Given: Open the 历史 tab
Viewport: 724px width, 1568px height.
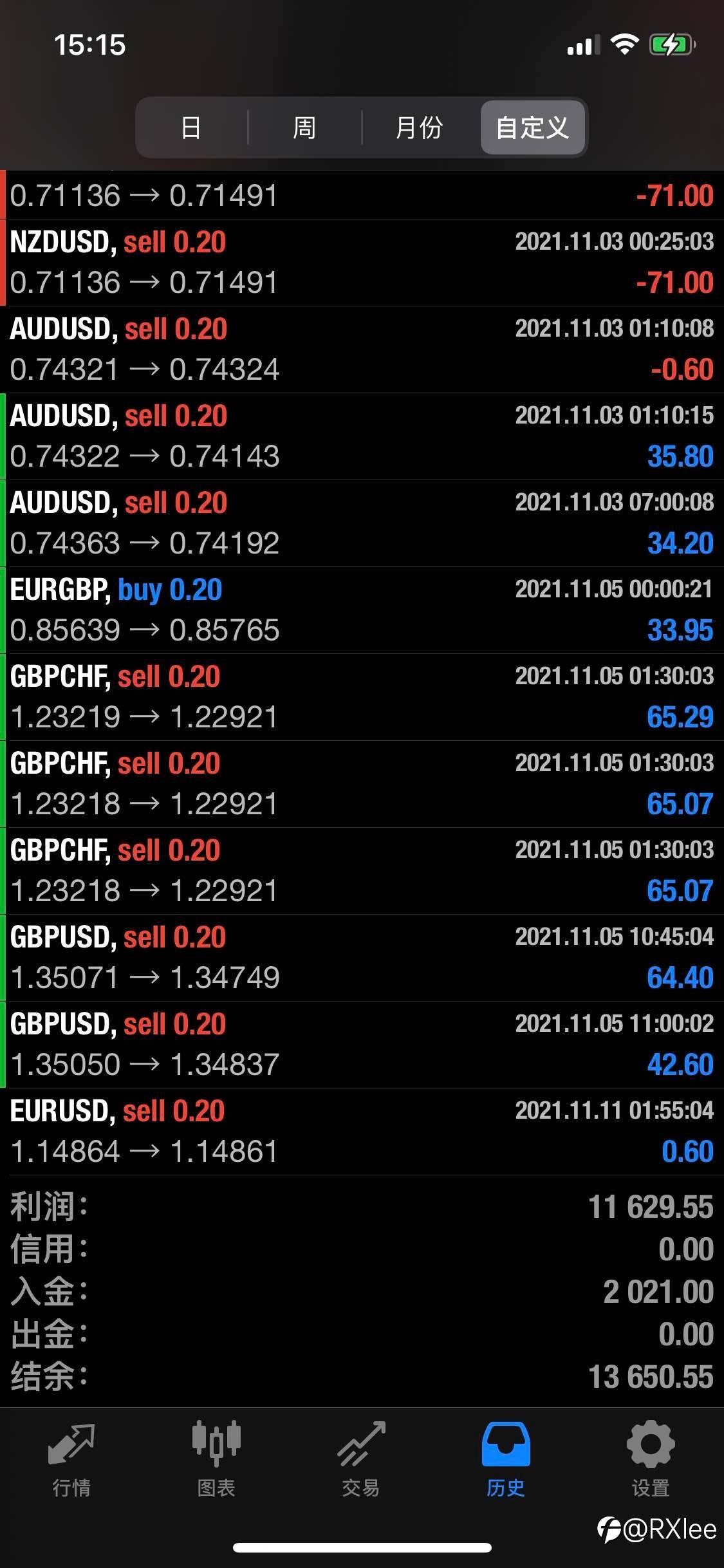Looking at the screenshot, I should [x=506, y=1459].
